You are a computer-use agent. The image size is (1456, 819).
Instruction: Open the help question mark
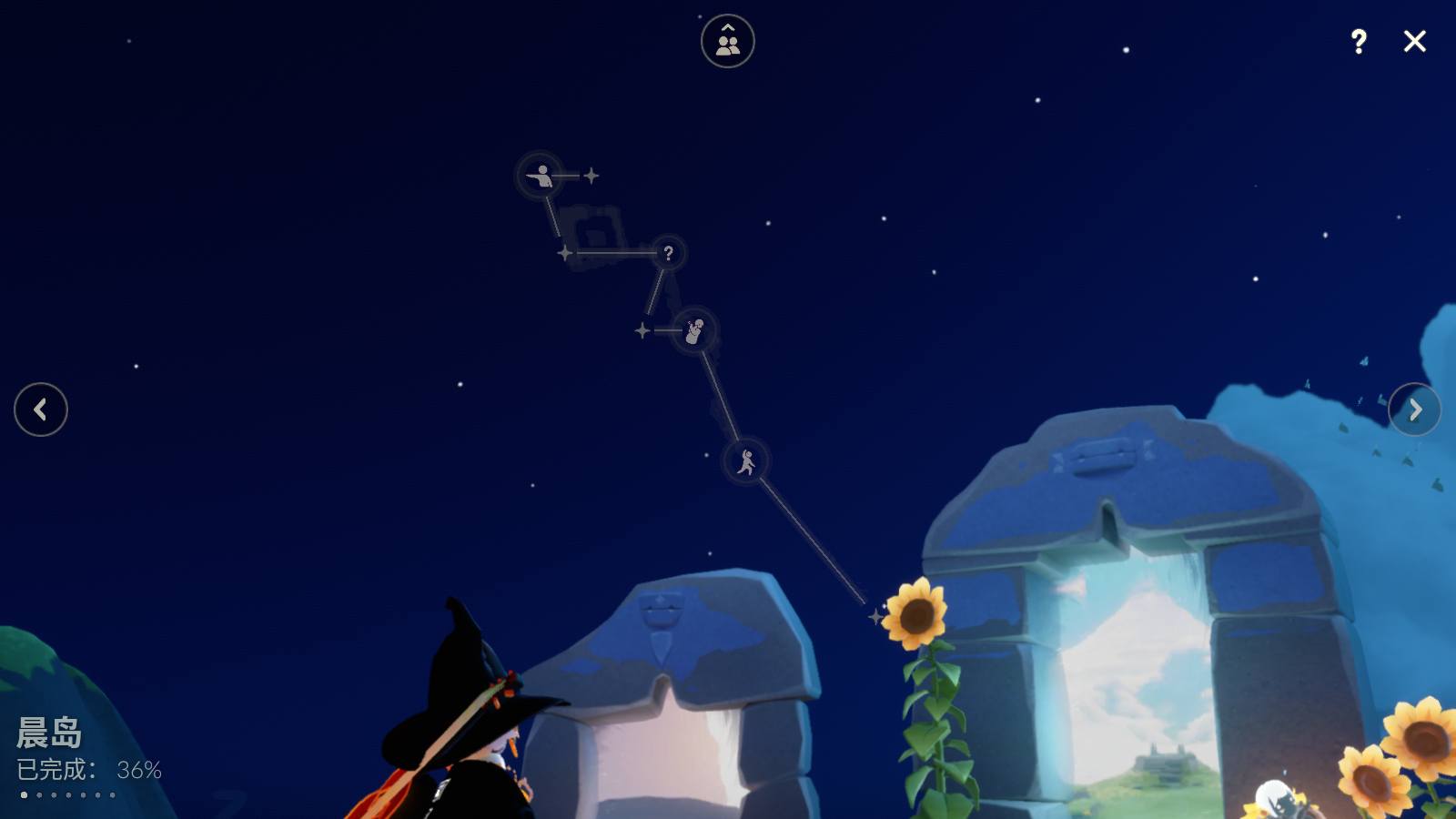click(1358, 41)
